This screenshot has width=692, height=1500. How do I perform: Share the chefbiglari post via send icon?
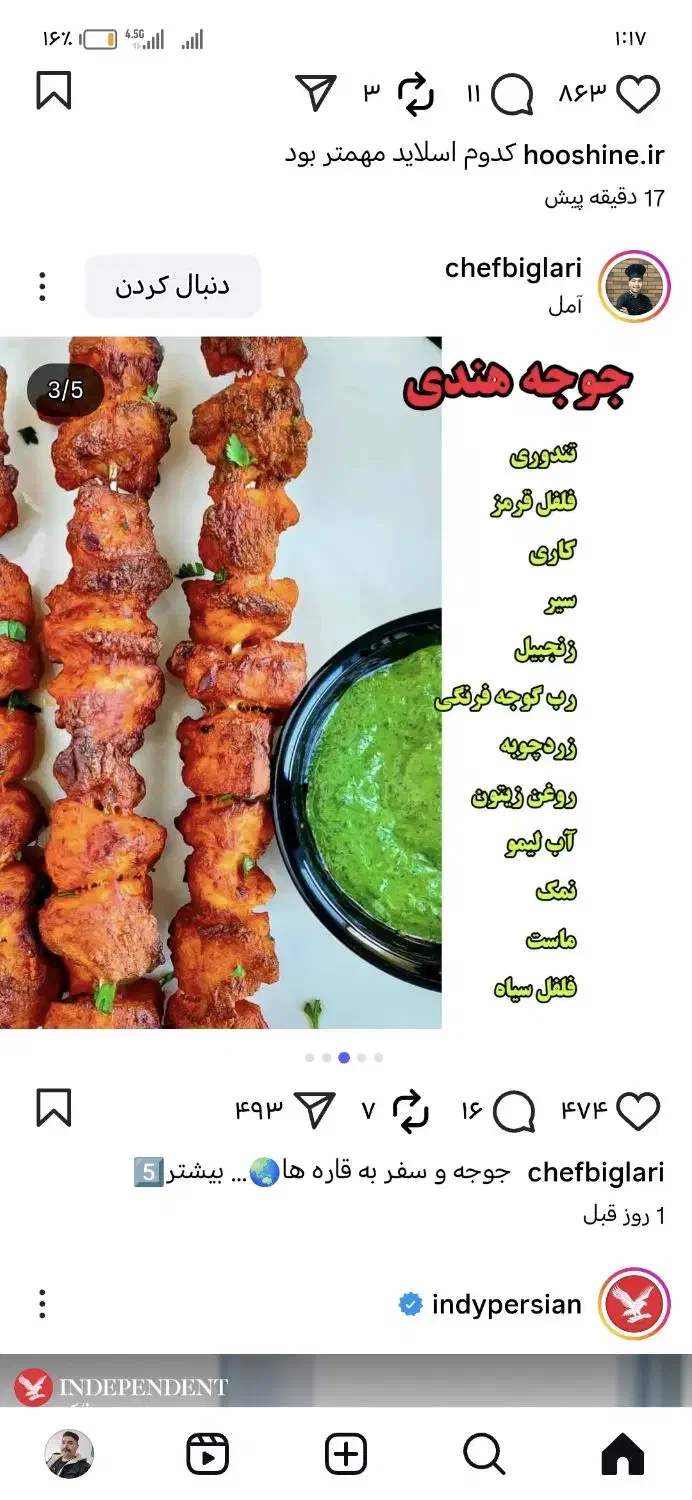316,1111
